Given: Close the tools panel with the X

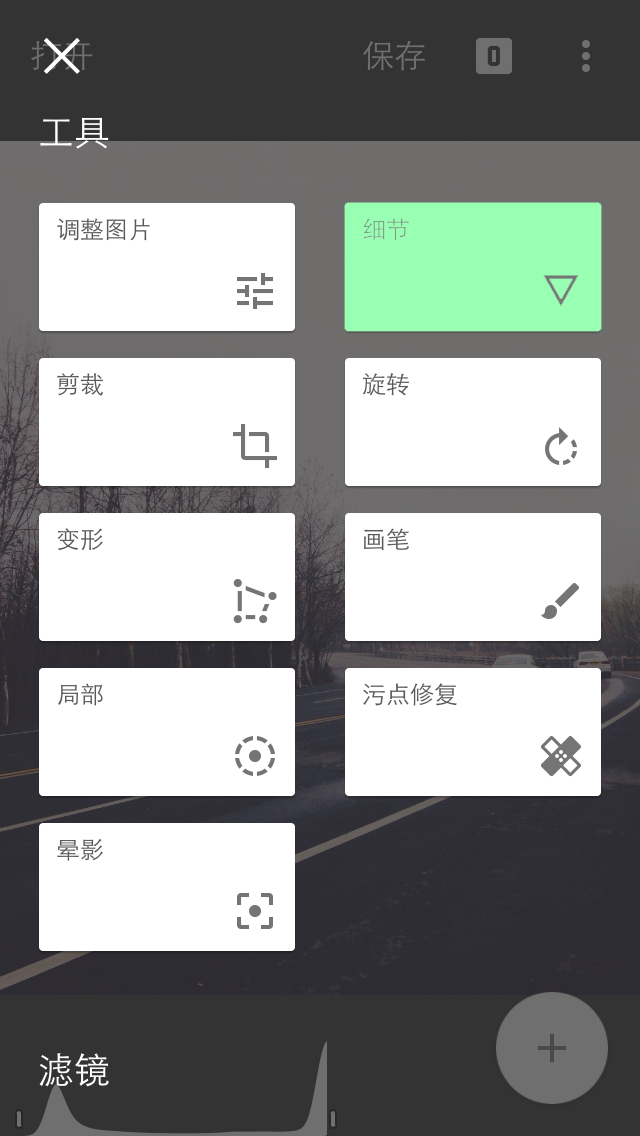Looking at the screenshot, I should [62, 56].
